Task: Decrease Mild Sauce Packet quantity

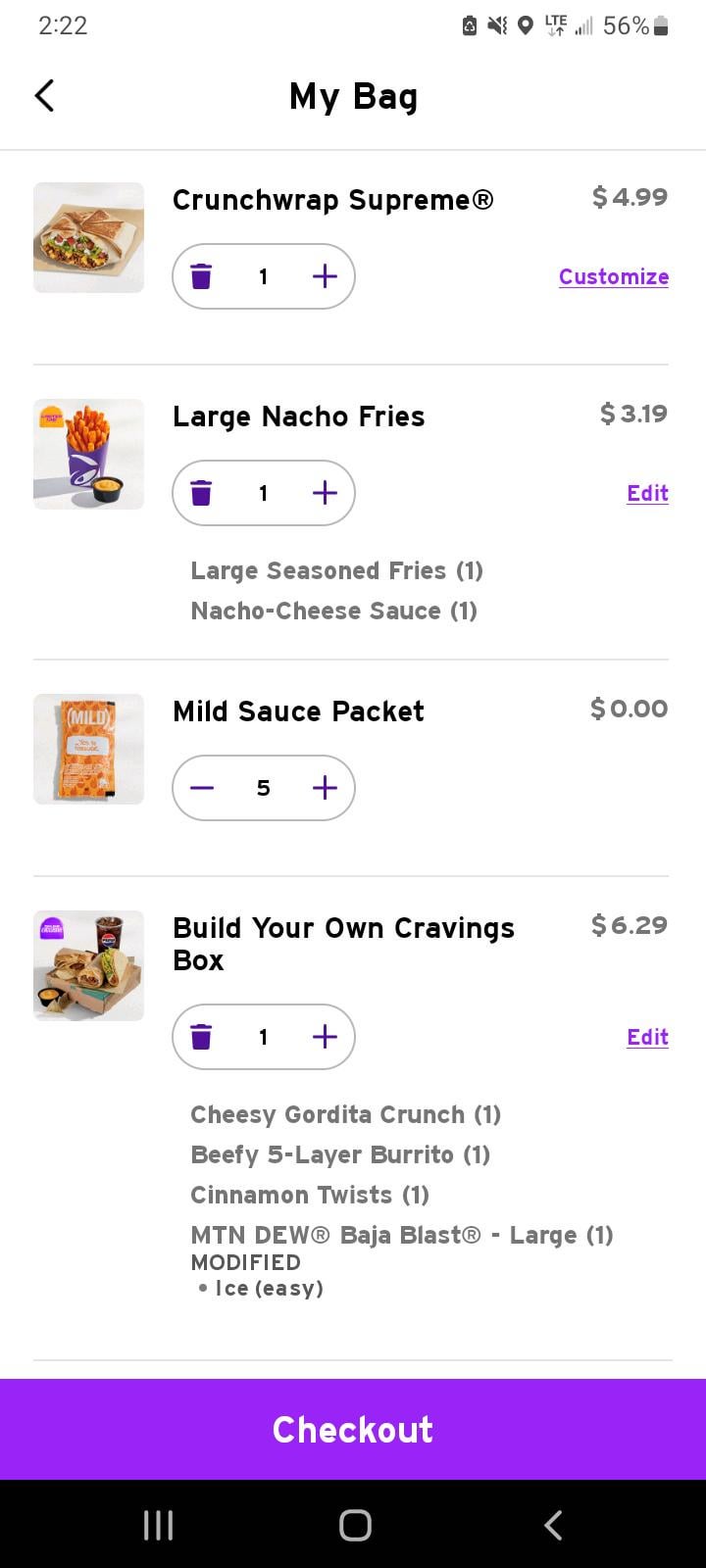Action: coord(201,788)
